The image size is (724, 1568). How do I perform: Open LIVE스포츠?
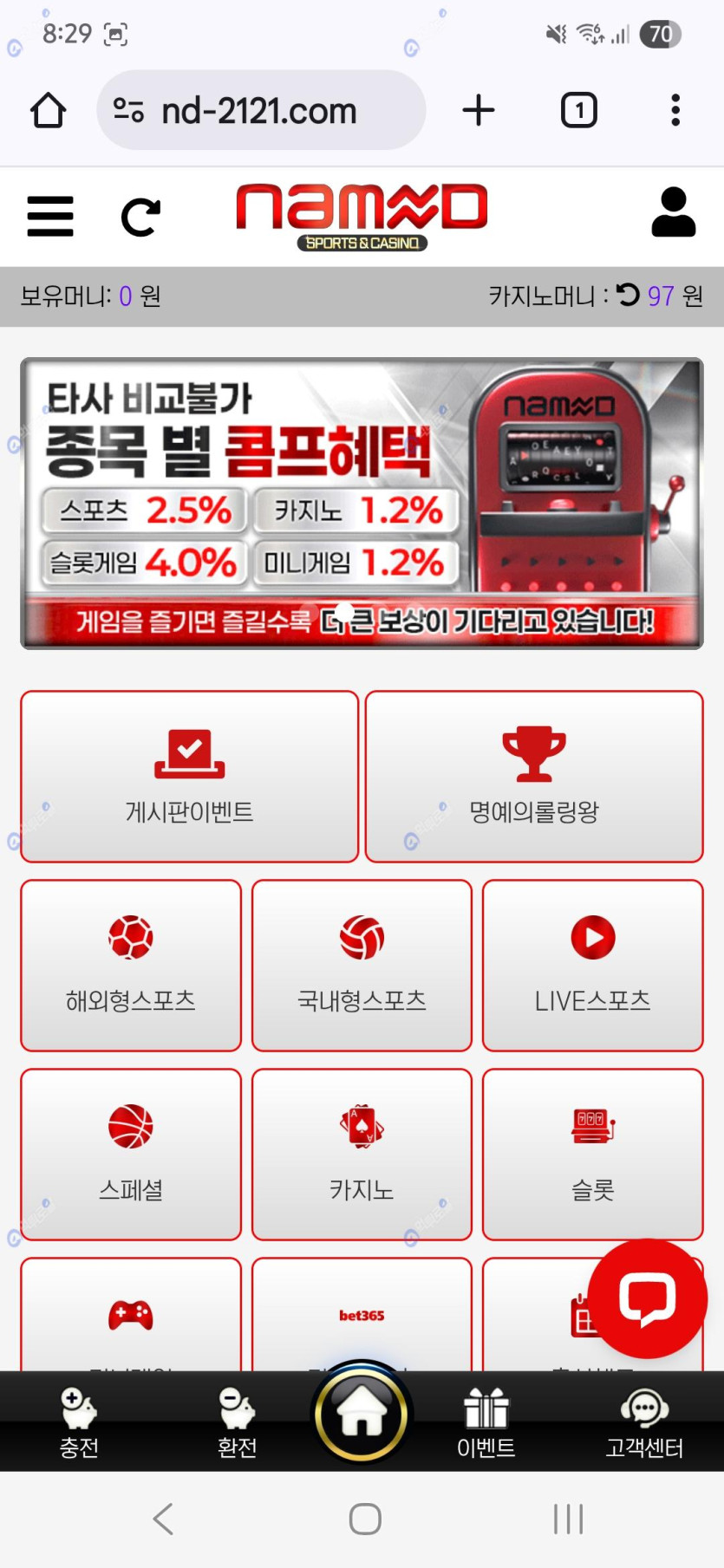pyautogui.click(x=592, y=965)
